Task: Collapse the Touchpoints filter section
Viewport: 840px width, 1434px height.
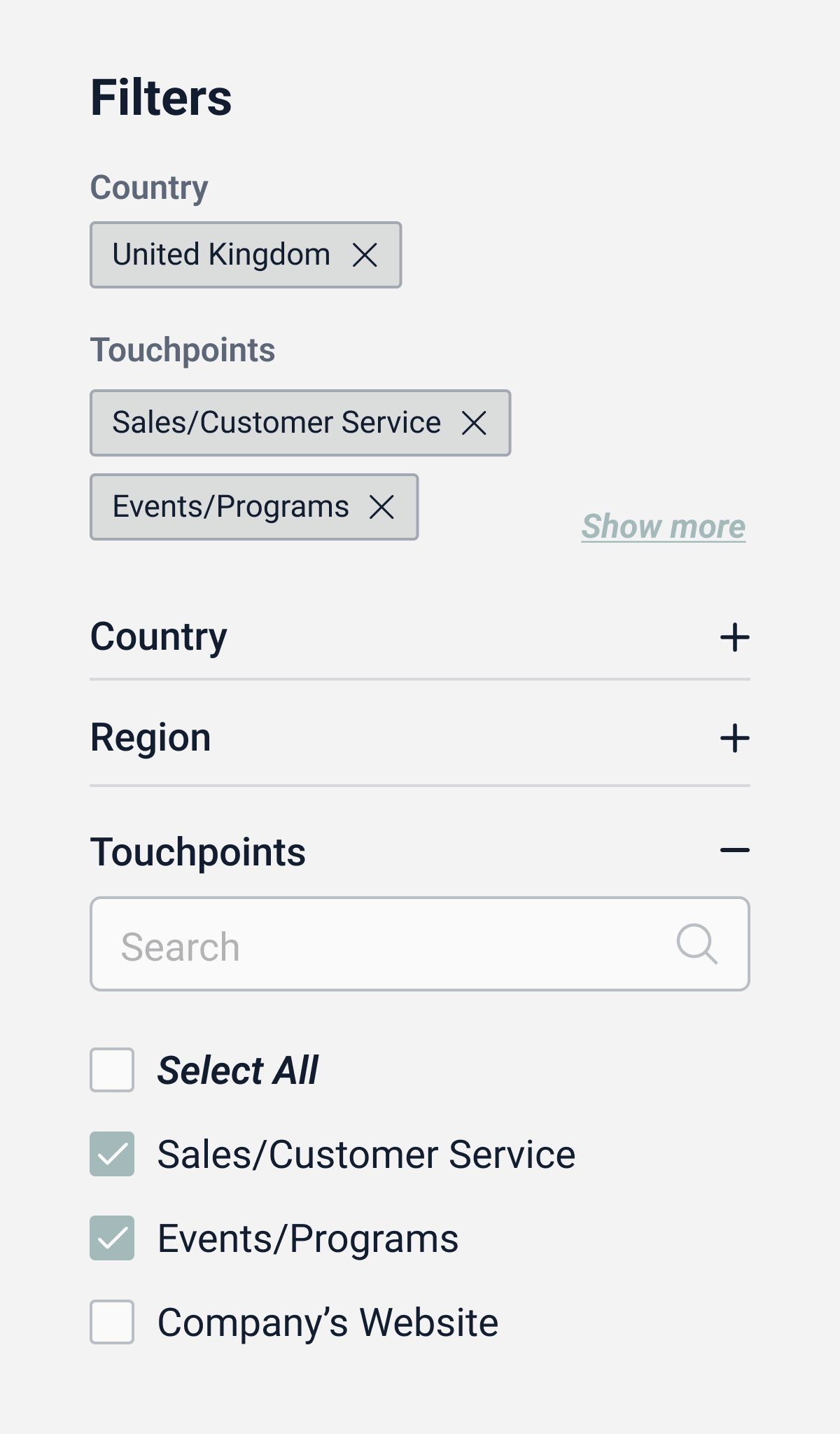Action: click(x=735, y=851)
